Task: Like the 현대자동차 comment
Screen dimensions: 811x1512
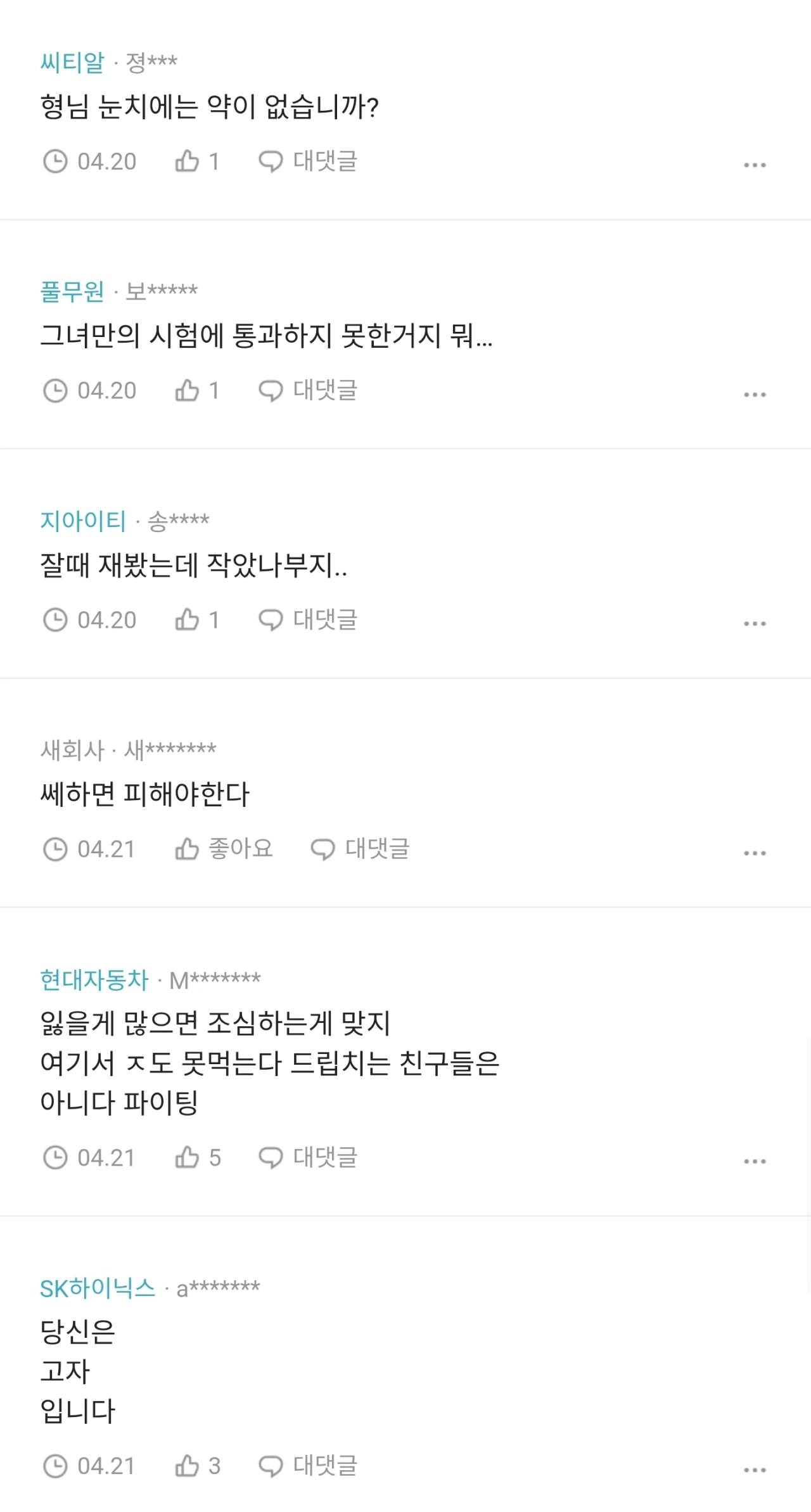Action: coord(197,1158)
